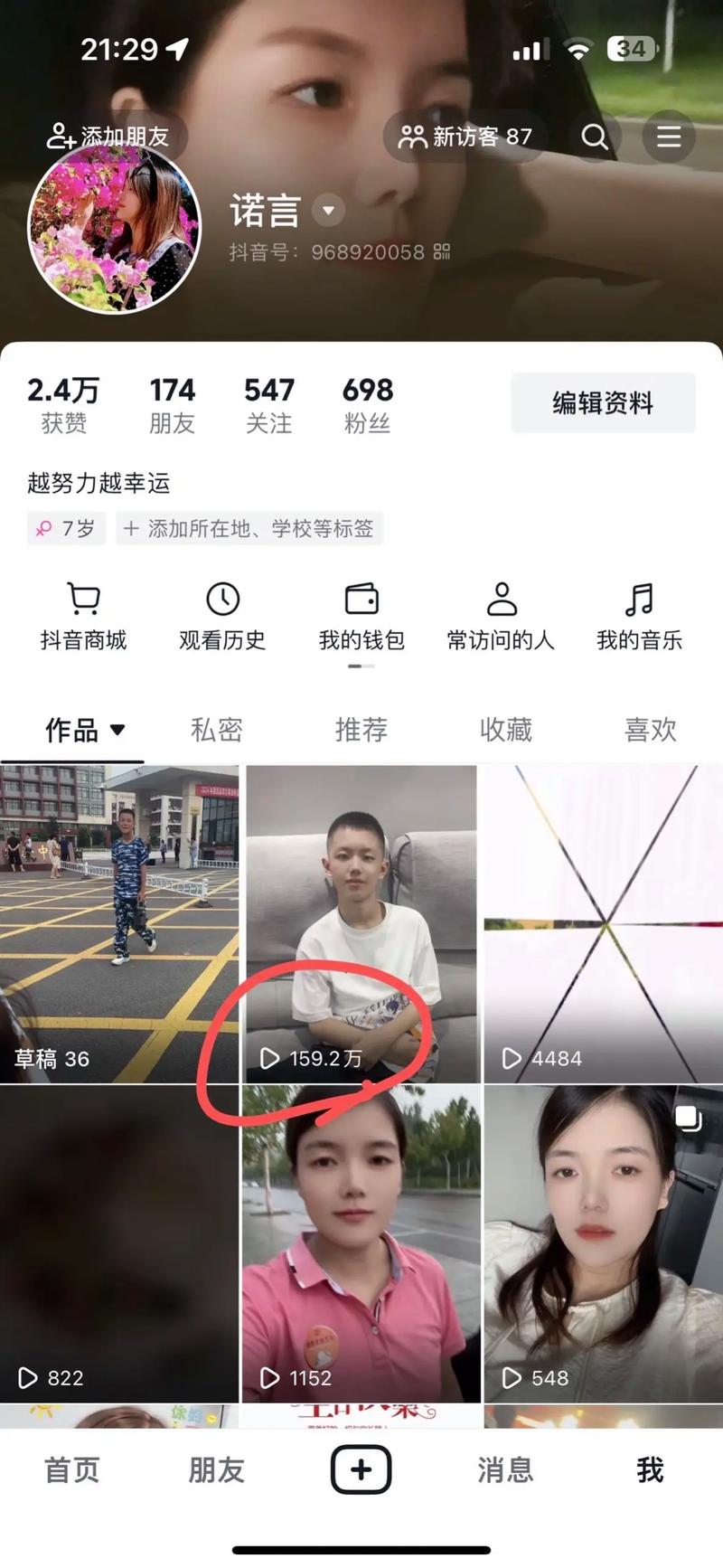Image resolution: width=723 pixels, height=1568 pixels.
Task: Expand the account switcher arrow beside 诺言
Action: pos(329,211)
